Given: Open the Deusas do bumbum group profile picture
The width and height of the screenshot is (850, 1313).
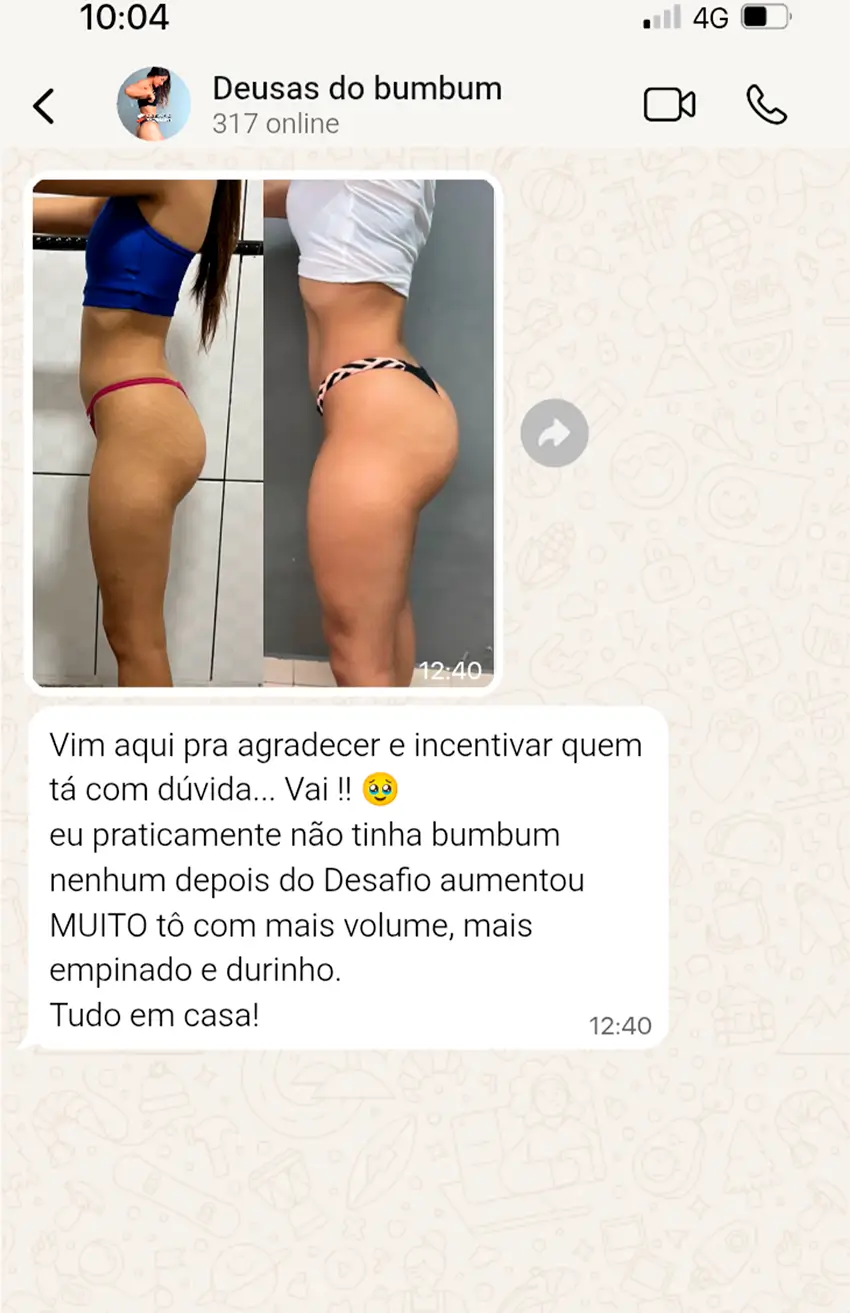Looking at the screenshot, I should 153,105.
